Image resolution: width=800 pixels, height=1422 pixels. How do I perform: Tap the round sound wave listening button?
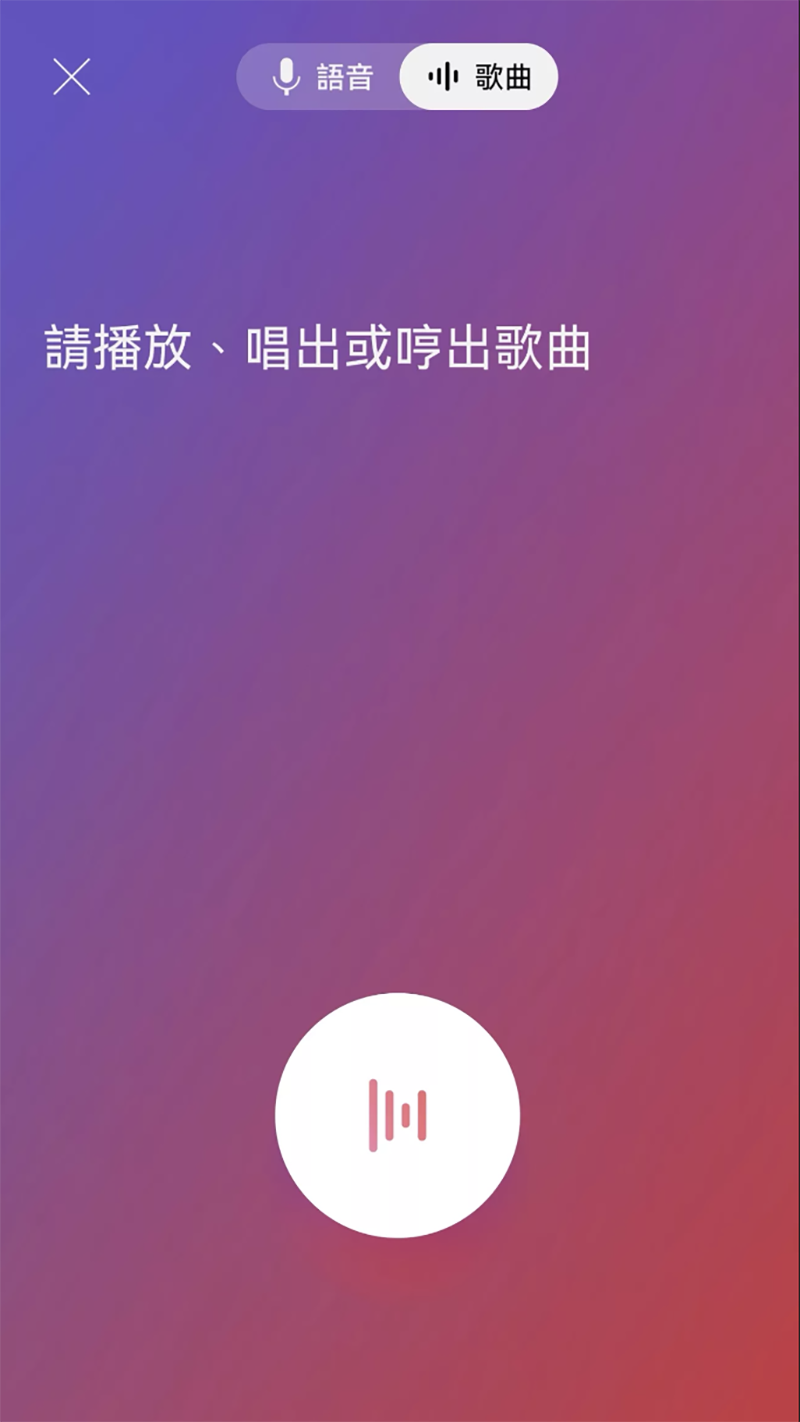(x=397, y=1115)
